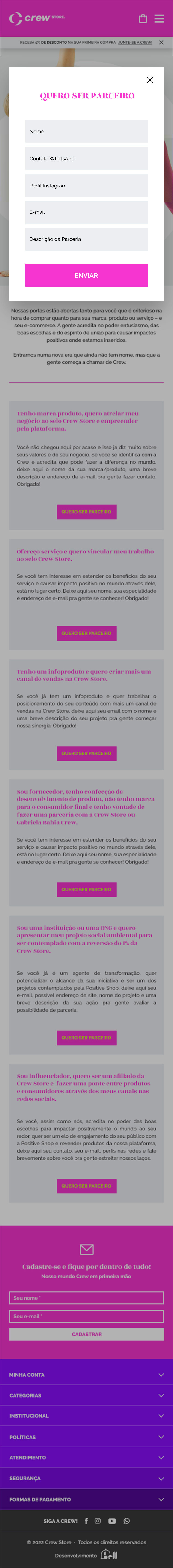Submit the form with Enviar
The height and width of the screenshot is (1568, 173).
point(86,275)
